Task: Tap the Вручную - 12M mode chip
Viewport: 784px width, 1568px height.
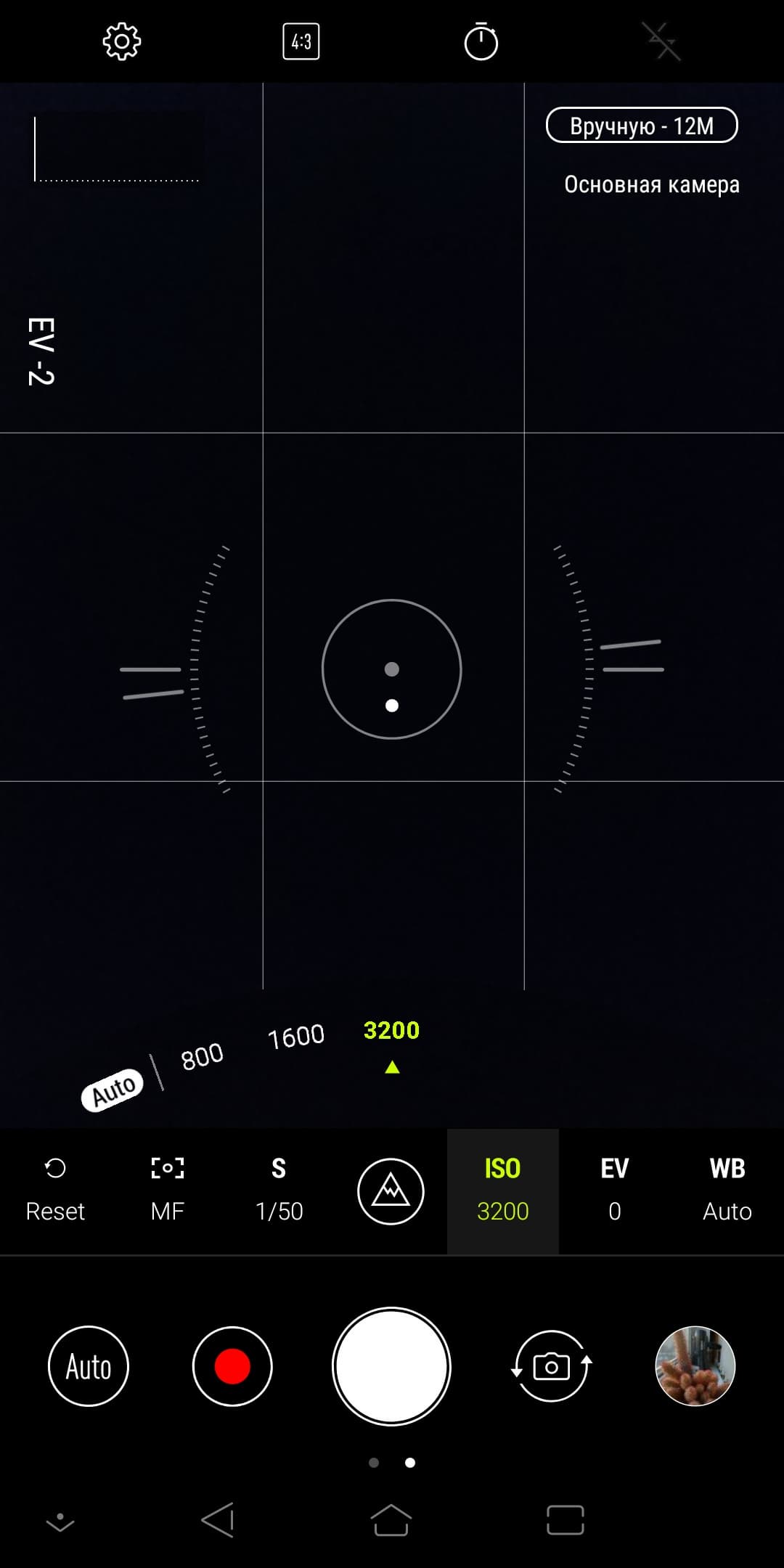Action: (642, 126)
